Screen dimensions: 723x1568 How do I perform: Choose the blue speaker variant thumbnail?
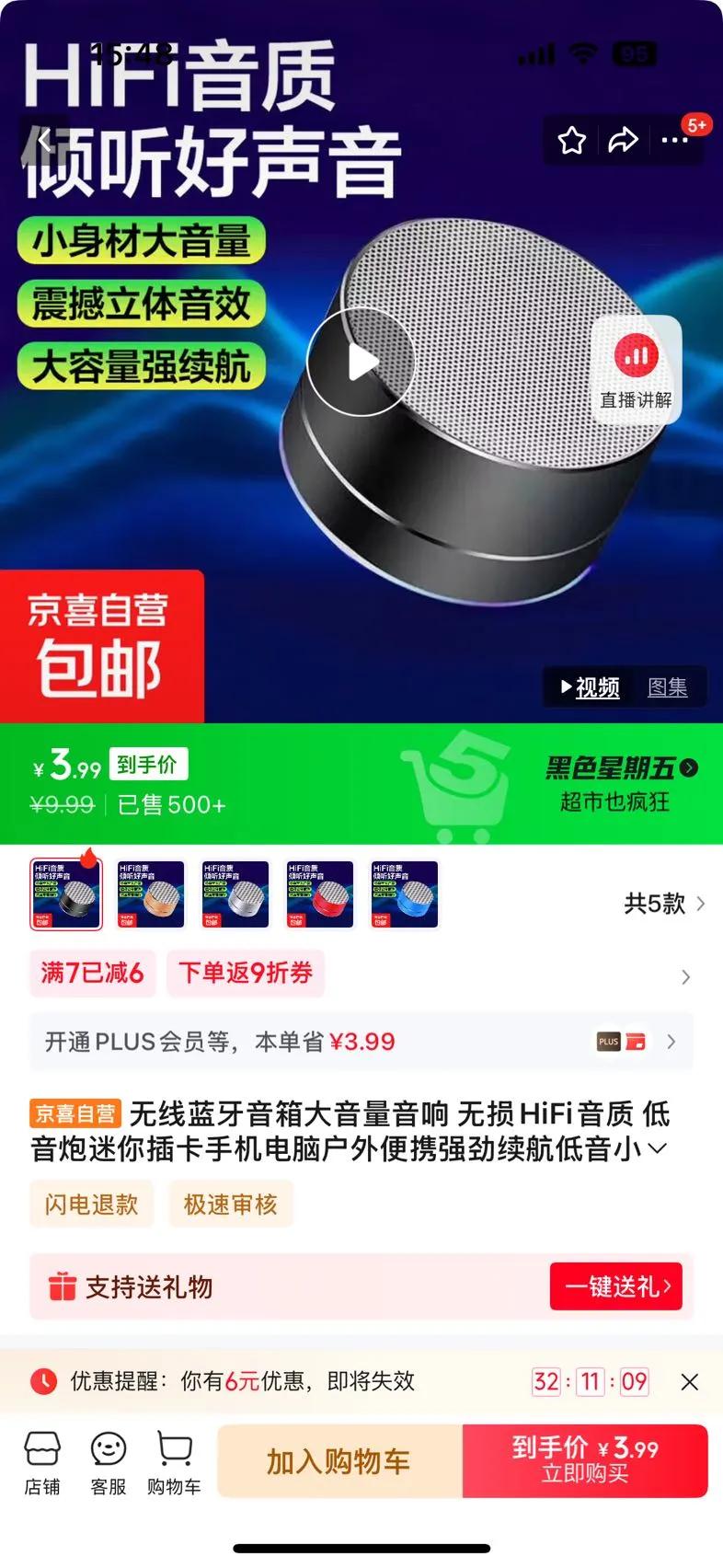click(x=405, y=894)
